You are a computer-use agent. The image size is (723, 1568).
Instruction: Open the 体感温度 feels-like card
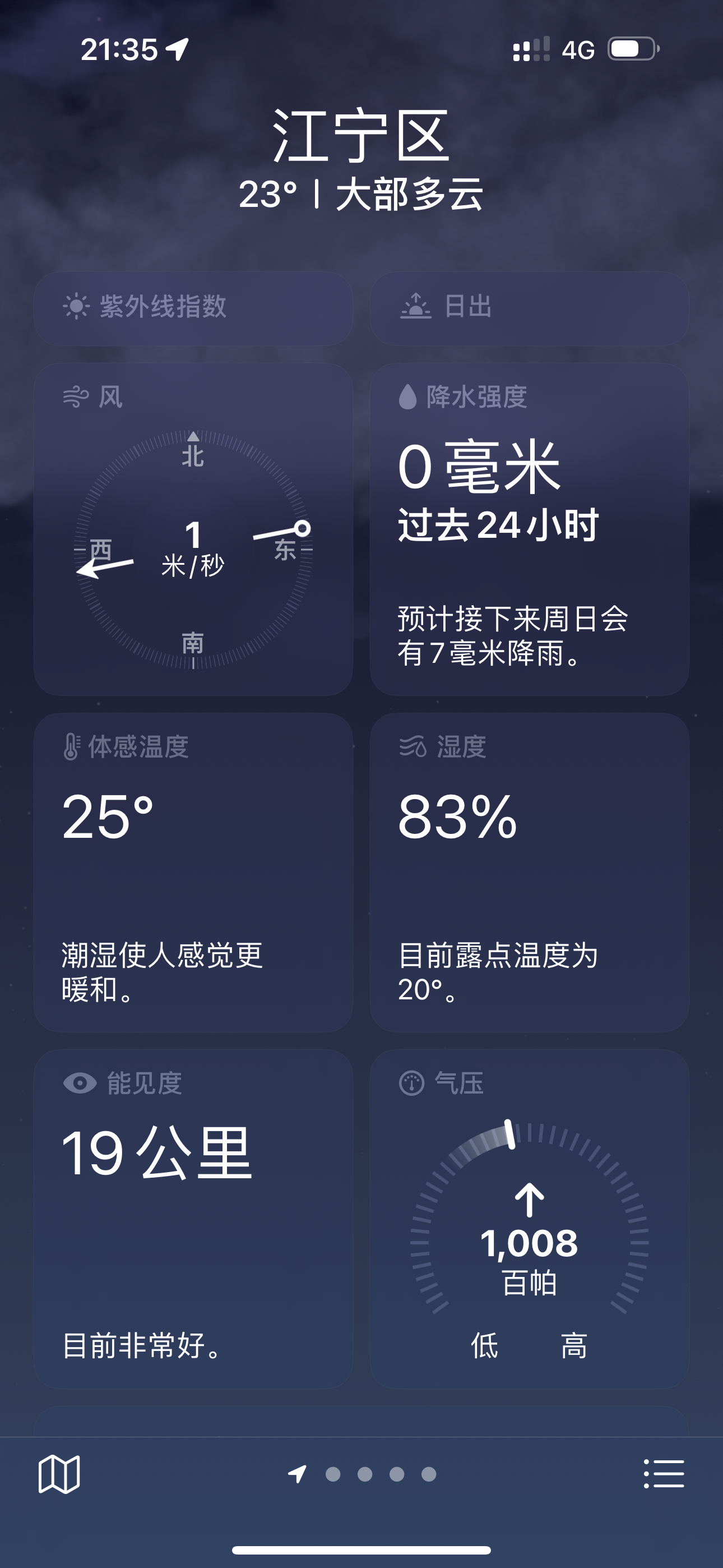(x=193, y=872)
